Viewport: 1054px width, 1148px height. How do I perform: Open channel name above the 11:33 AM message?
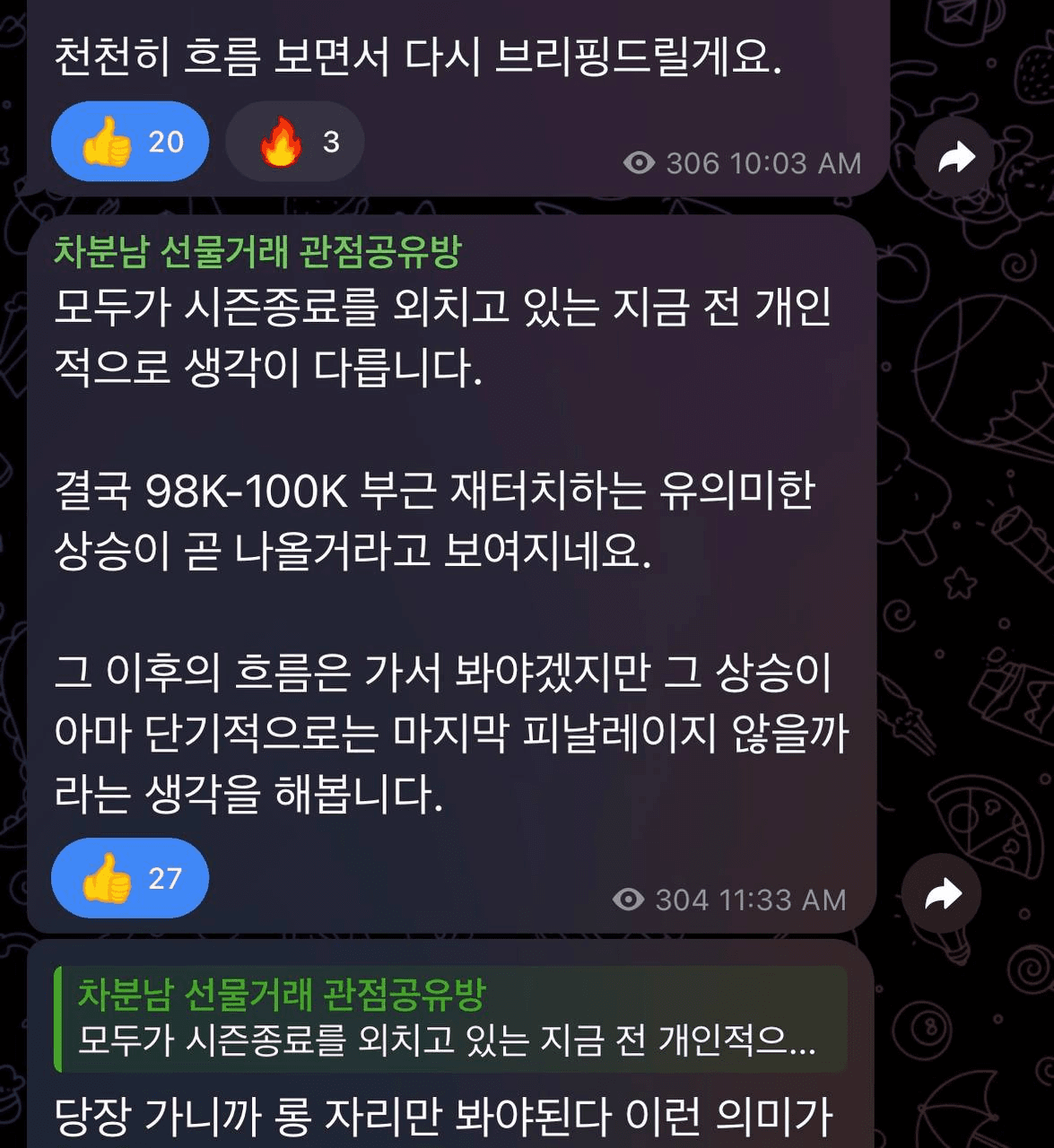[257, 252]
